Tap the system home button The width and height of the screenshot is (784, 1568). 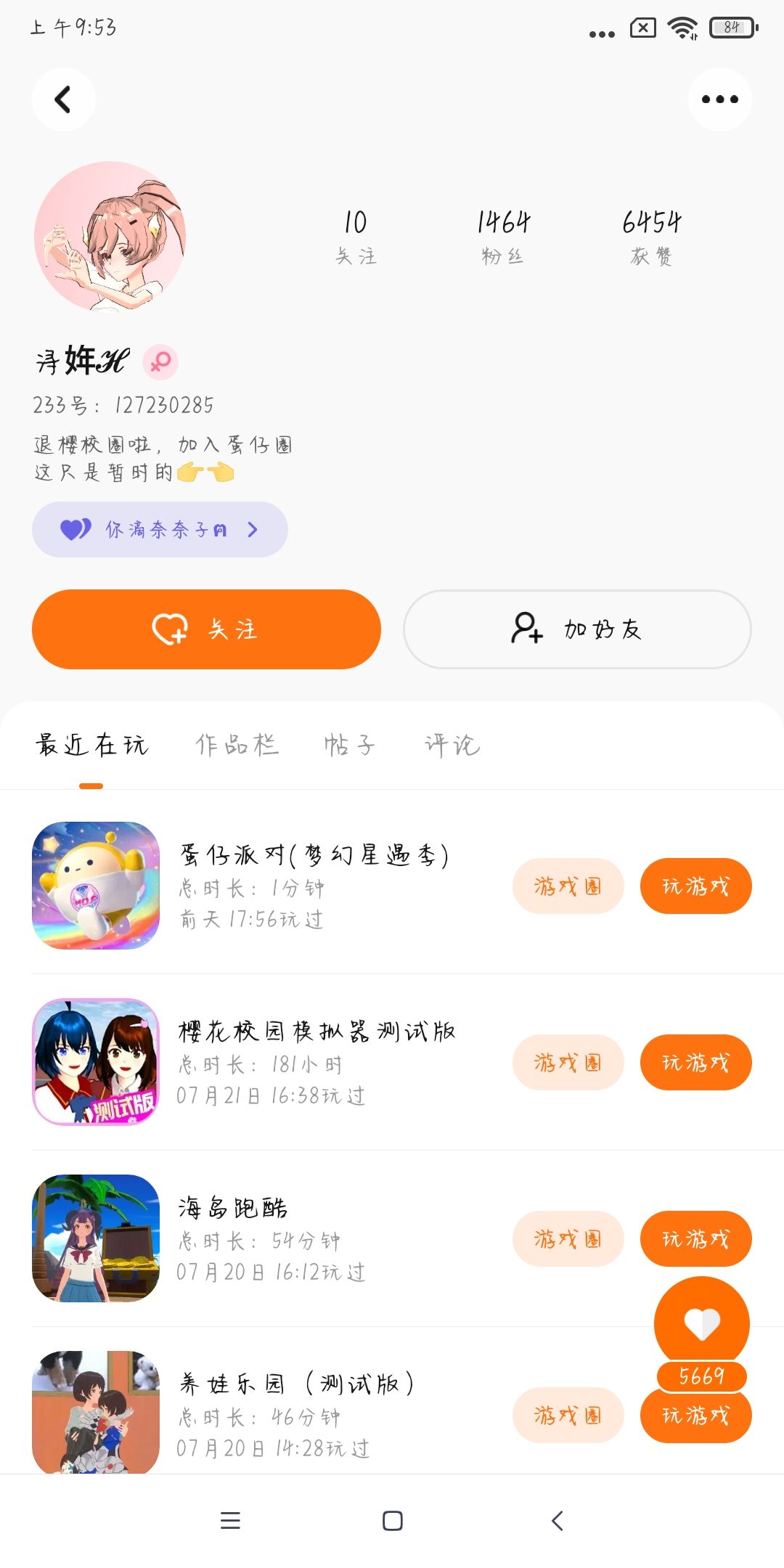coord(392,1521)
